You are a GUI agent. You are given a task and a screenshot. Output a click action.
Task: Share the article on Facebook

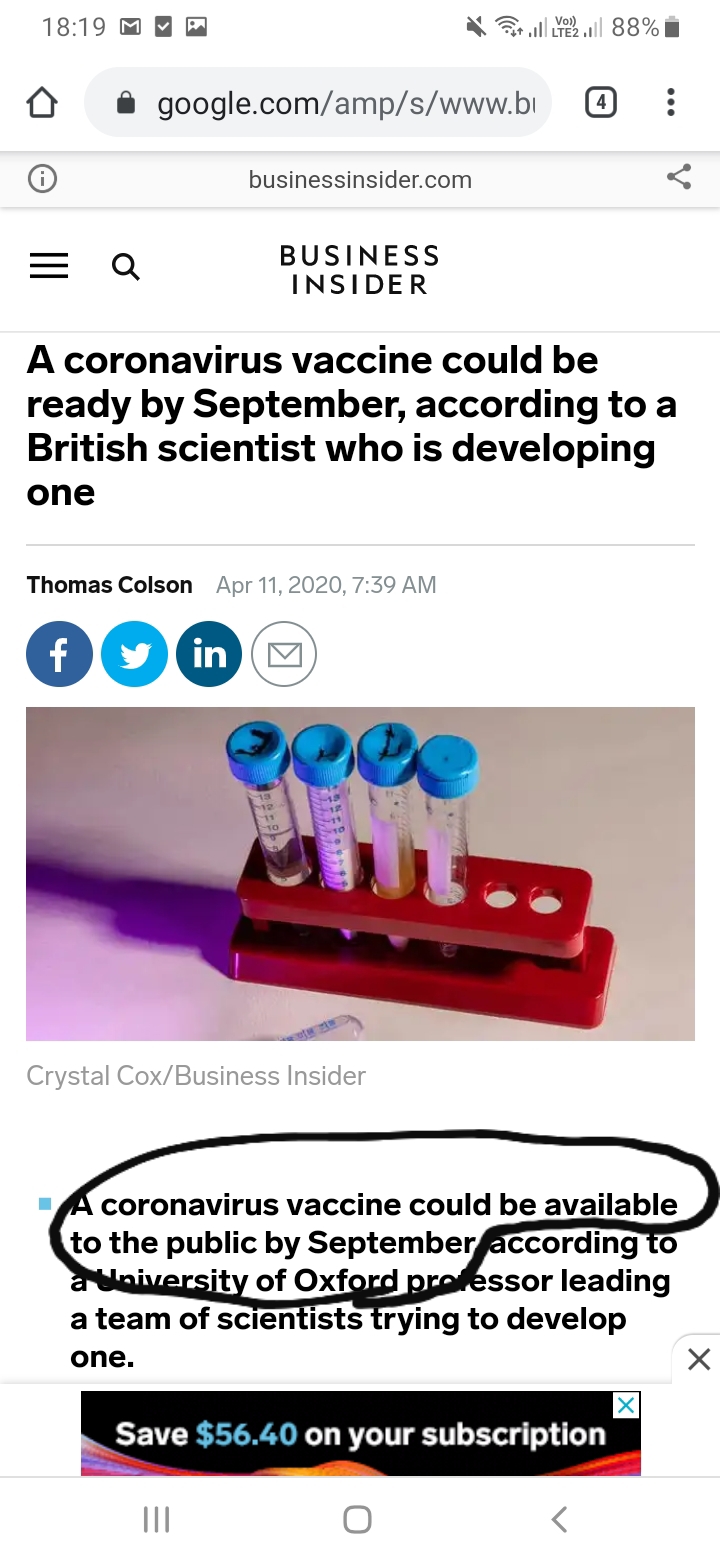pyautogui.click(x=59, y=654)
